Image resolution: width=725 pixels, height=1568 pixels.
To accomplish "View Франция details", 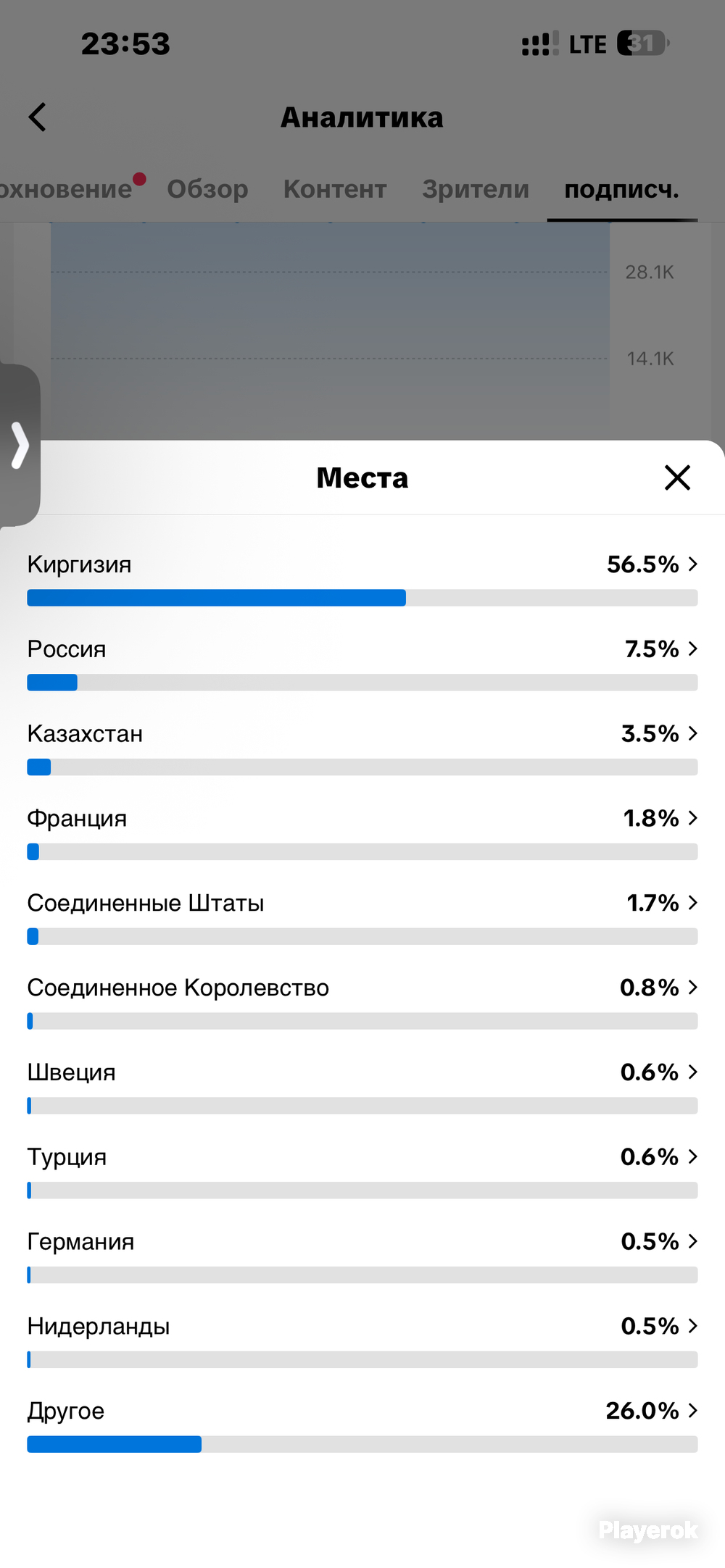I will [362, 833].
